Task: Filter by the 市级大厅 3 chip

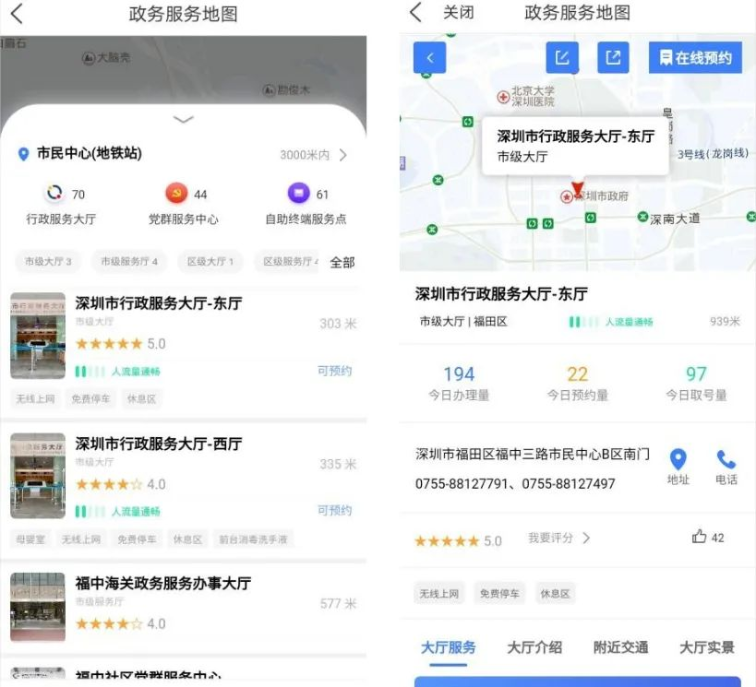Action: pyautogui.click(x=48, y=262)
